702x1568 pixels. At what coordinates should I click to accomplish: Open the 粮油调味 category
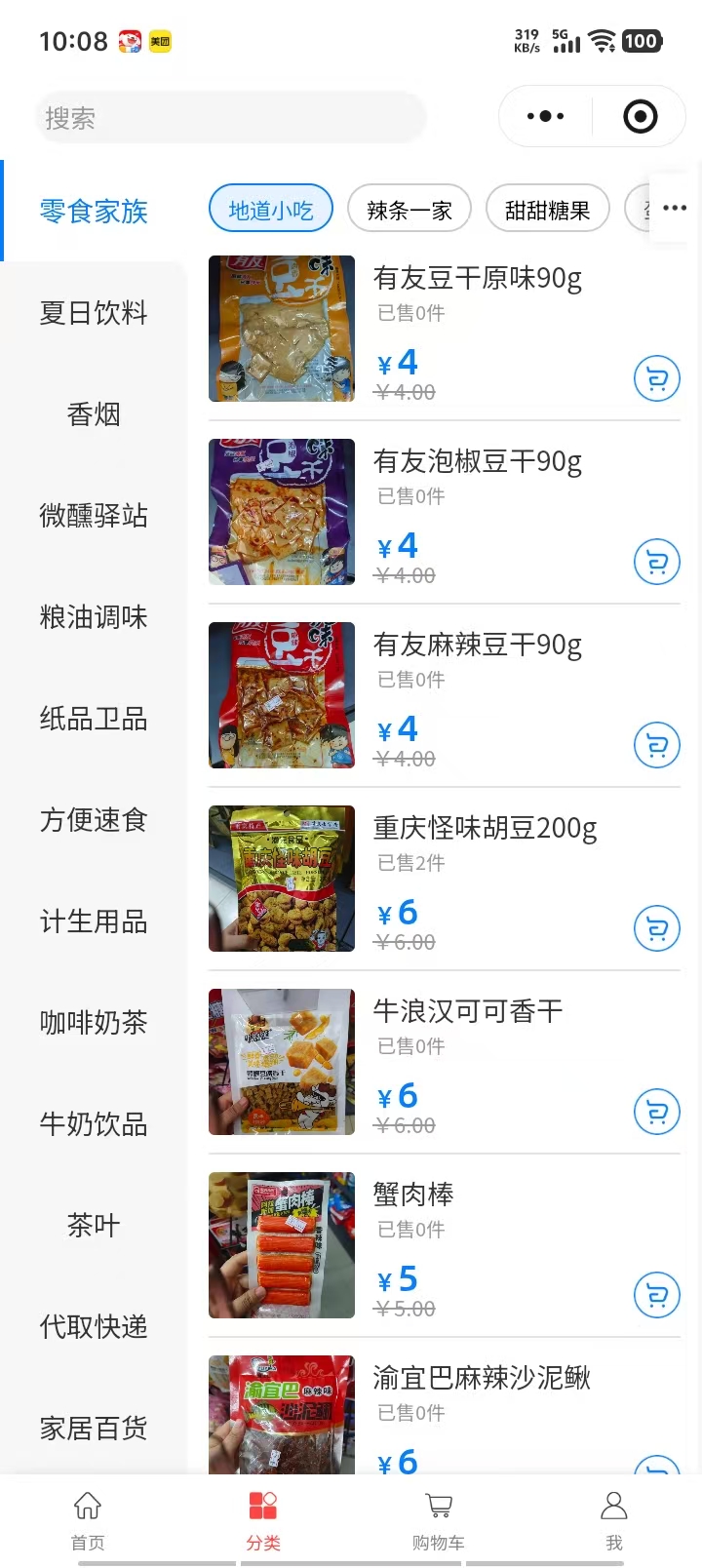(94, 617)
